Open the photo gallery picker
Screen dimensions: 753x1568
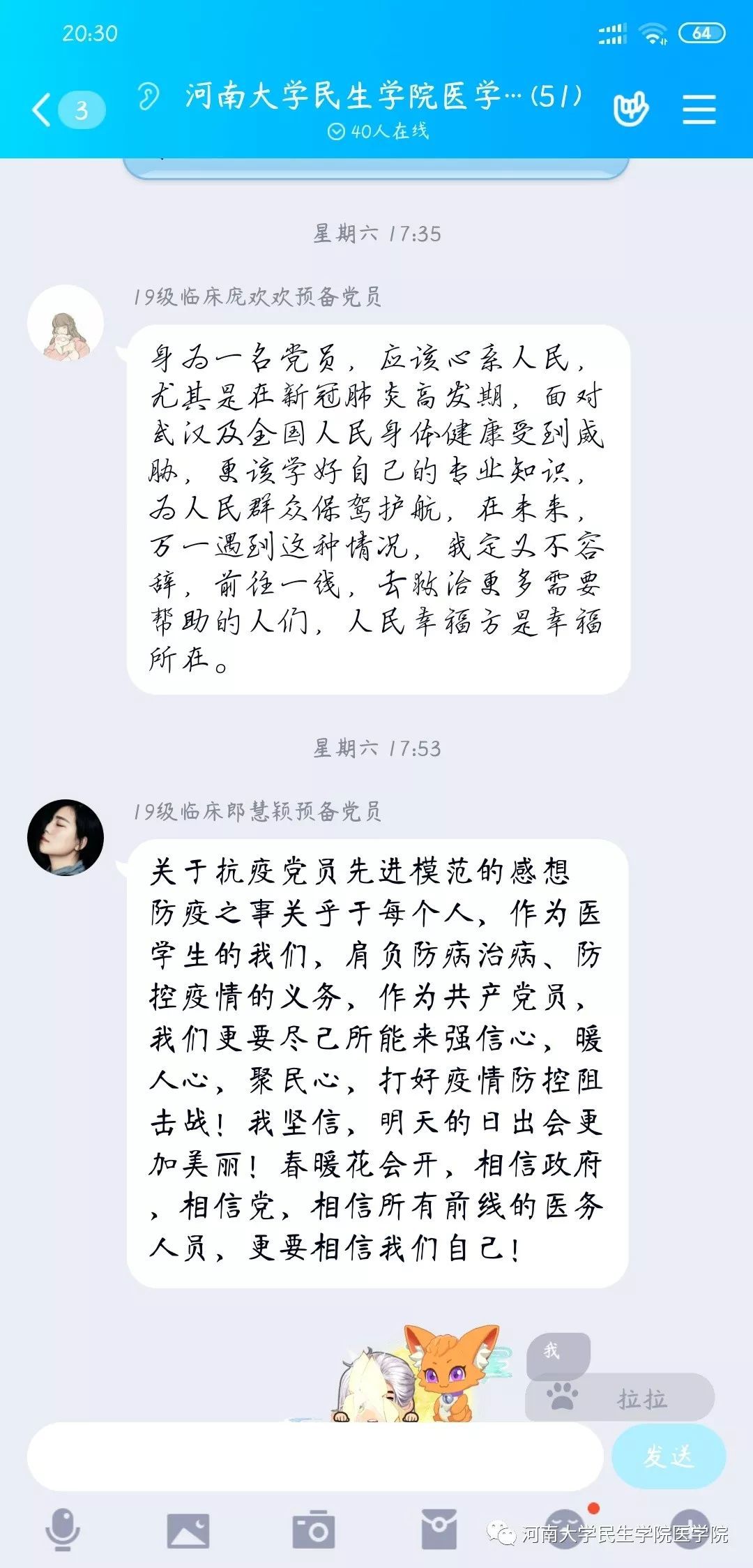click(x=188, y=1530)
